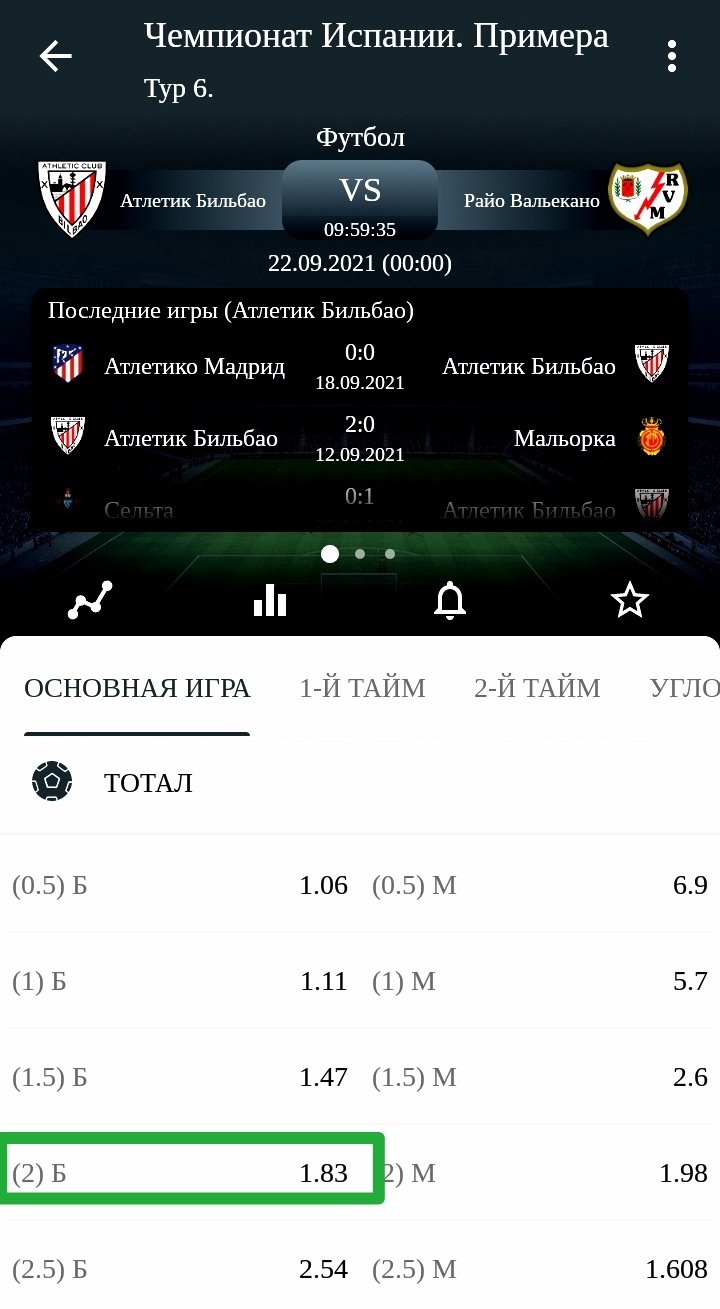Image resolution: width=720 pixels, height=1309 pixels.
Task: Select the (0.5) М odds 6.9
Action: tap(540, 885)
